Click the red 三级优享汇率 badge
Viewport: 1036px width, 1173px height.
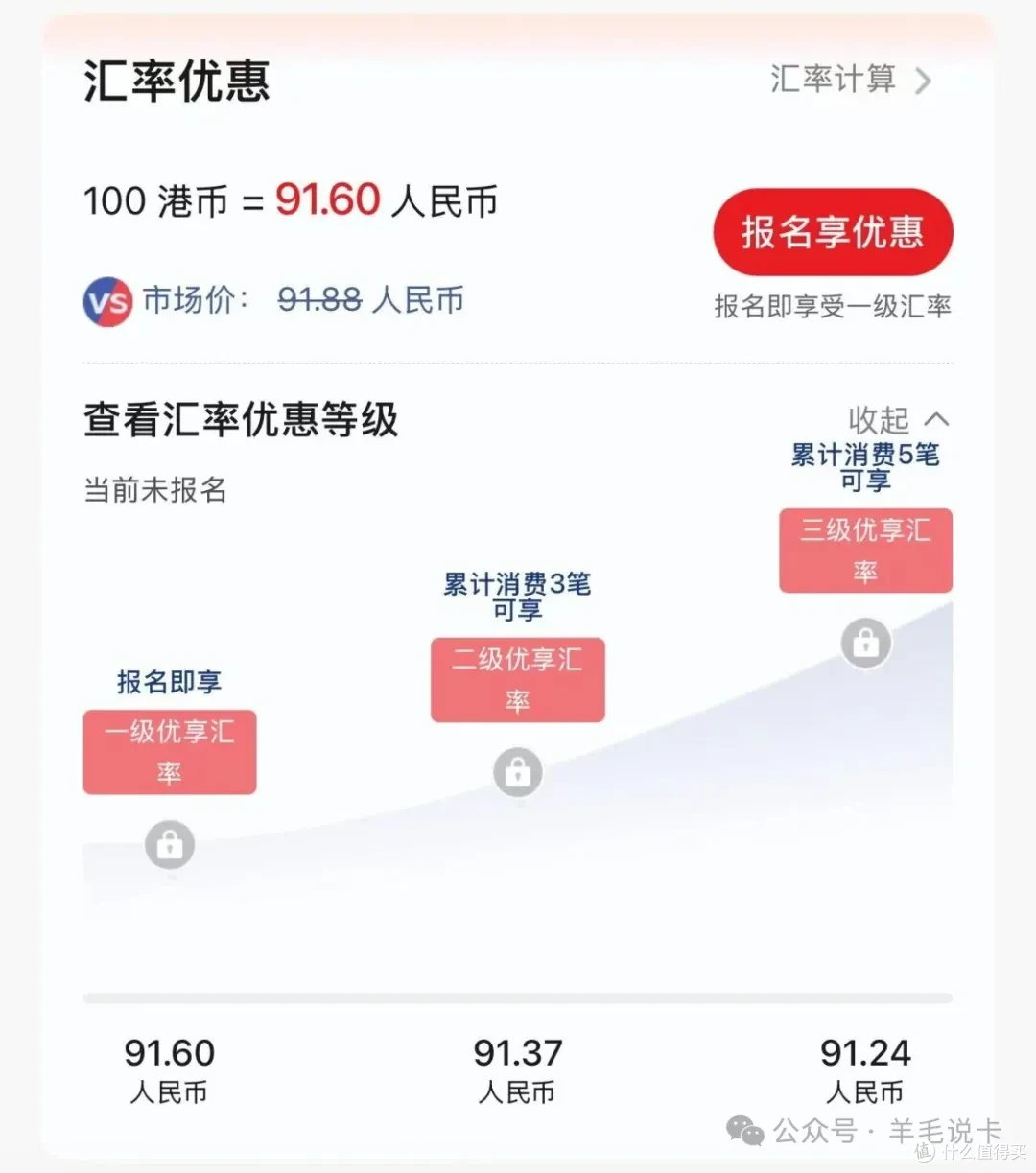click(x=865, y=551)
